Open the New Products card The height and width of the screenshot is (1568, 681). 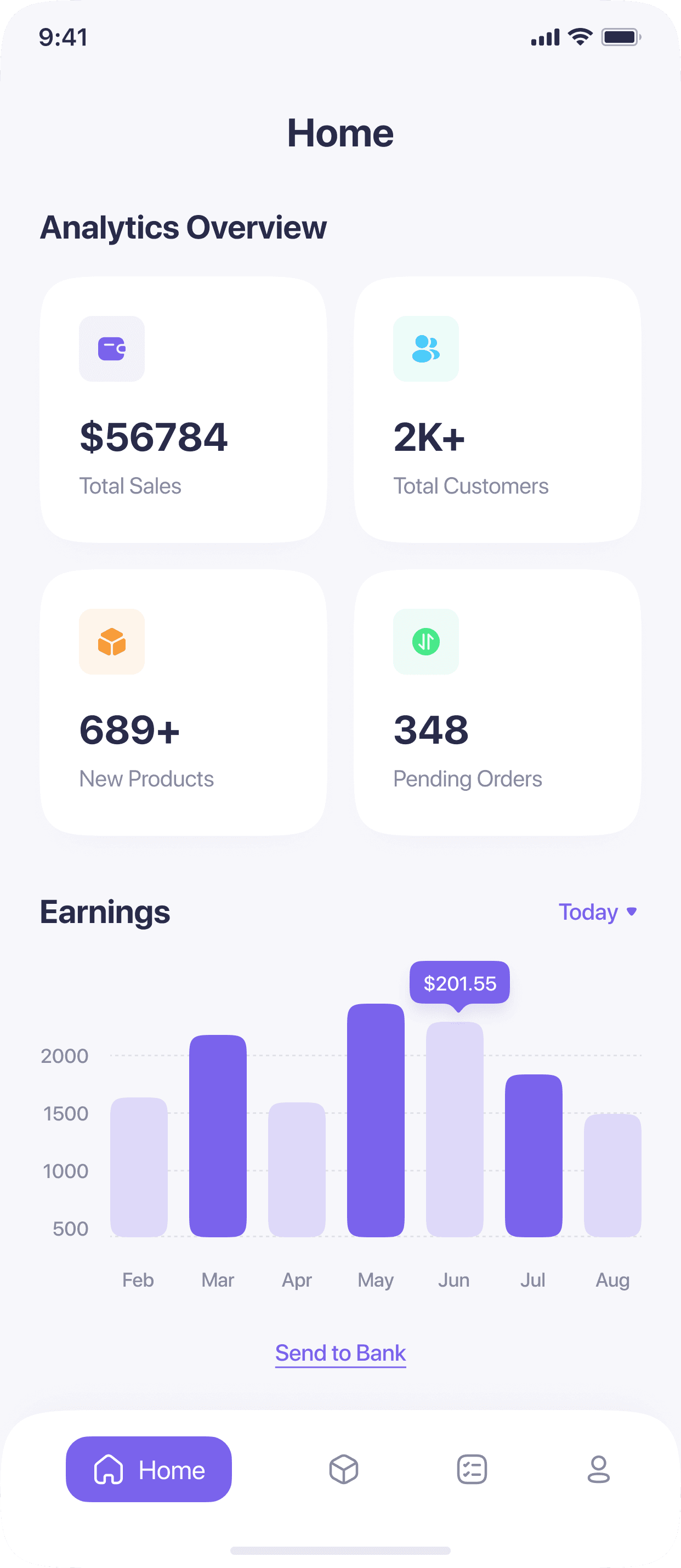[183, 702]
